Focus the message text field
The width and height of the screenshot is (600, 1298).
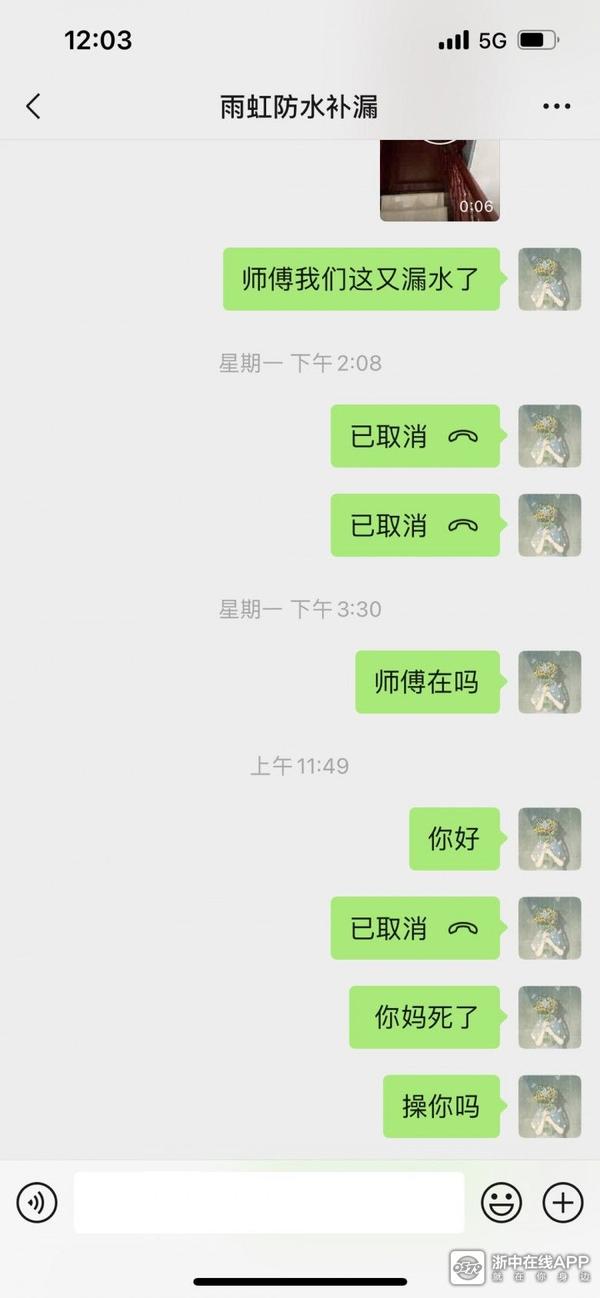[x=268, y=1202]
